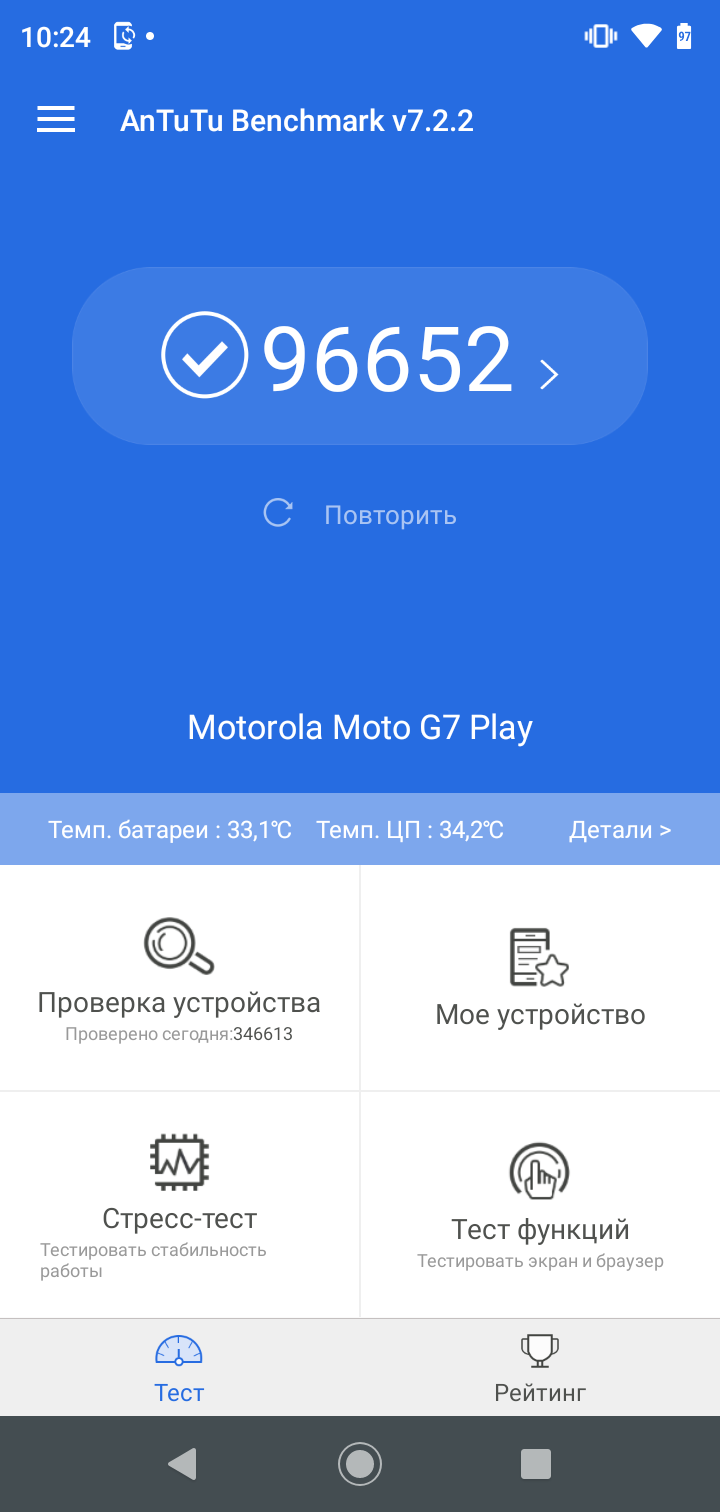
Task: Open Мое устройство info
Action: (540, 978)
